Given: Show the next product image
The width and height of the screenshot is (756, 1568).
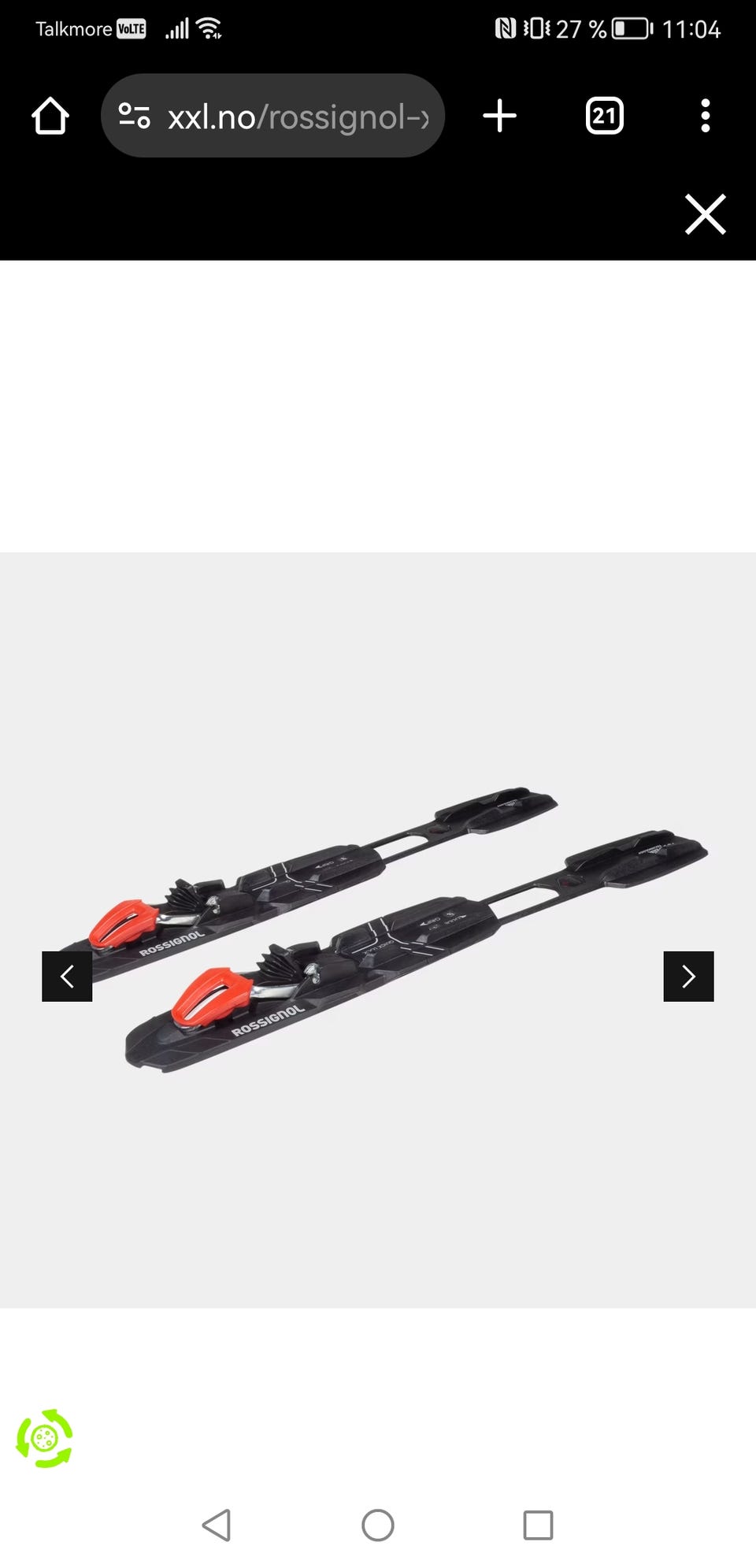Looking at the screenshot, I should click(x=688, y=977).
